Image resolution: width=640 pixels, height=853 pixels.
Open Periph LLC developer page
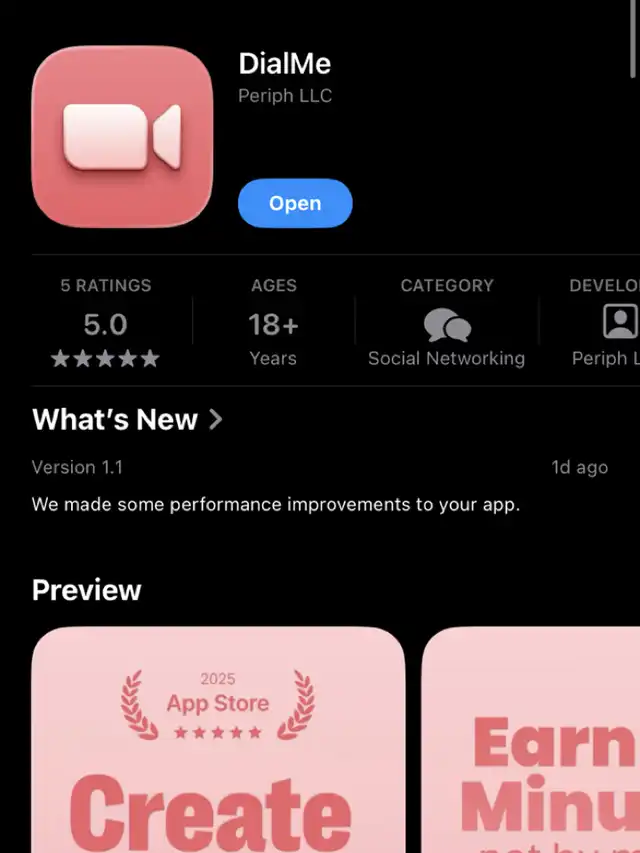point(285,96)
